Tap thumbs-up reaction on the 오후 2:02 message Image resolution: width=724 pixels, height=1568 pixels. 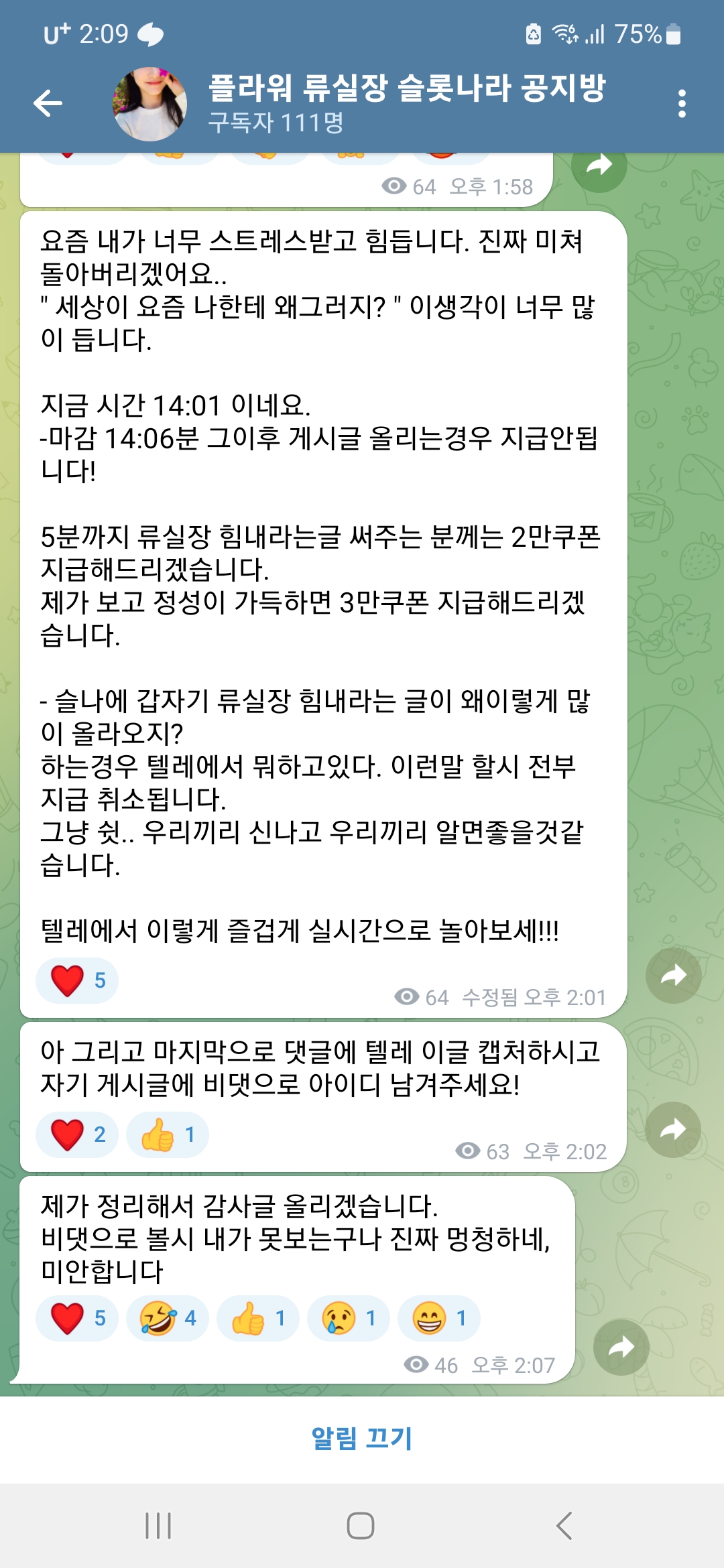coord(168,1134)
